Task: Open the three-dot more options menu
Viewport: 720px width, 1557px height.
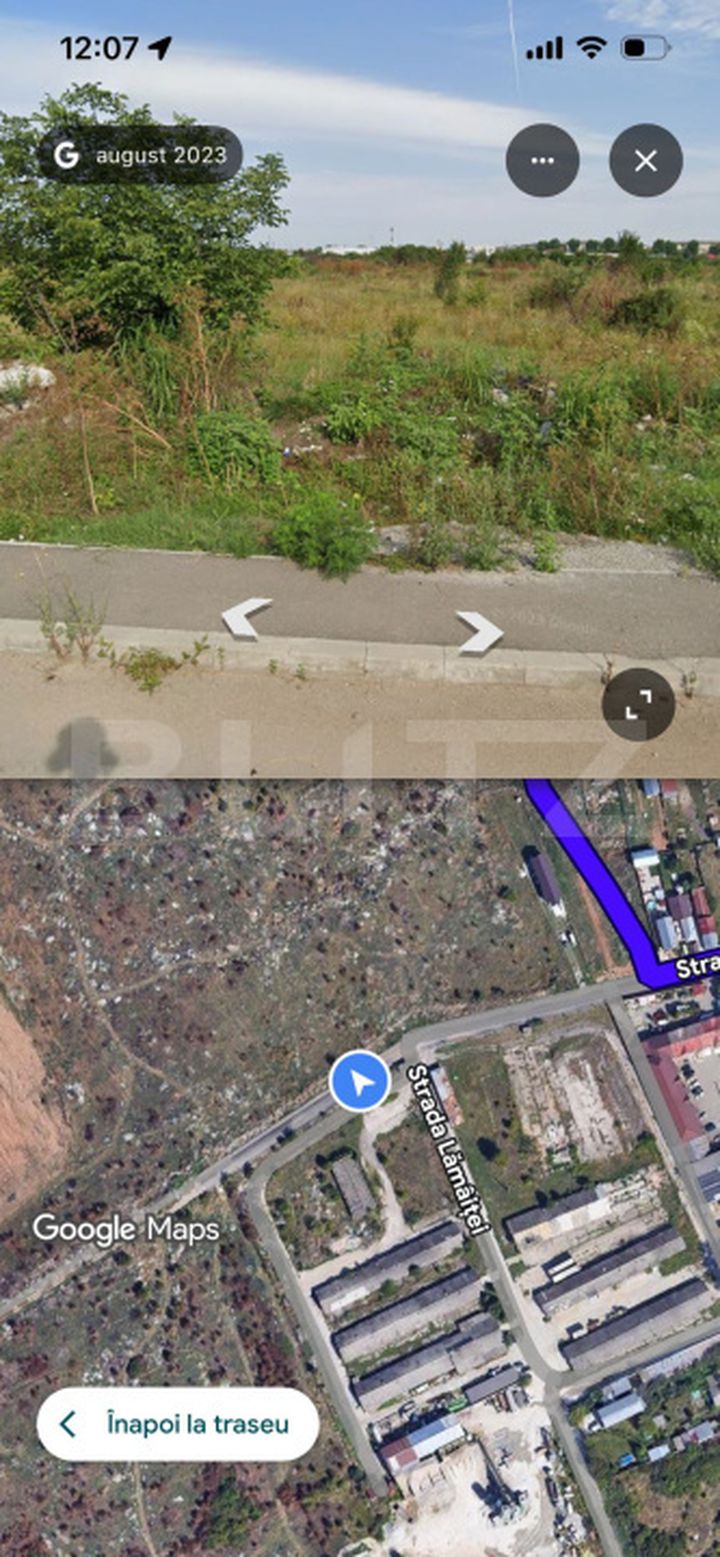Action: point(542,160)
